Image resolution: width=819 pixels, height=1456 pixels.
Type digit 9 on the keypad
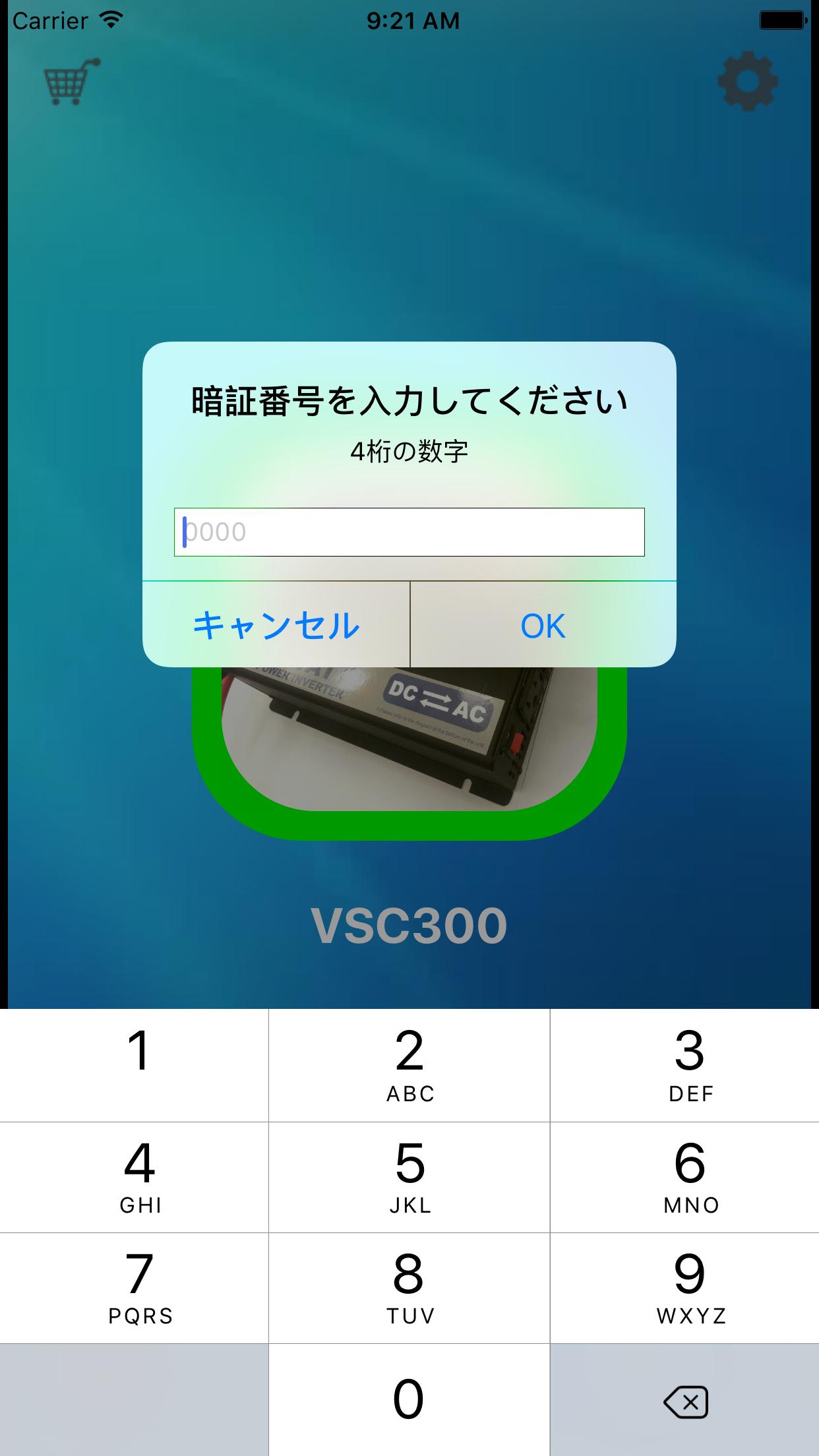point(684,1287)
